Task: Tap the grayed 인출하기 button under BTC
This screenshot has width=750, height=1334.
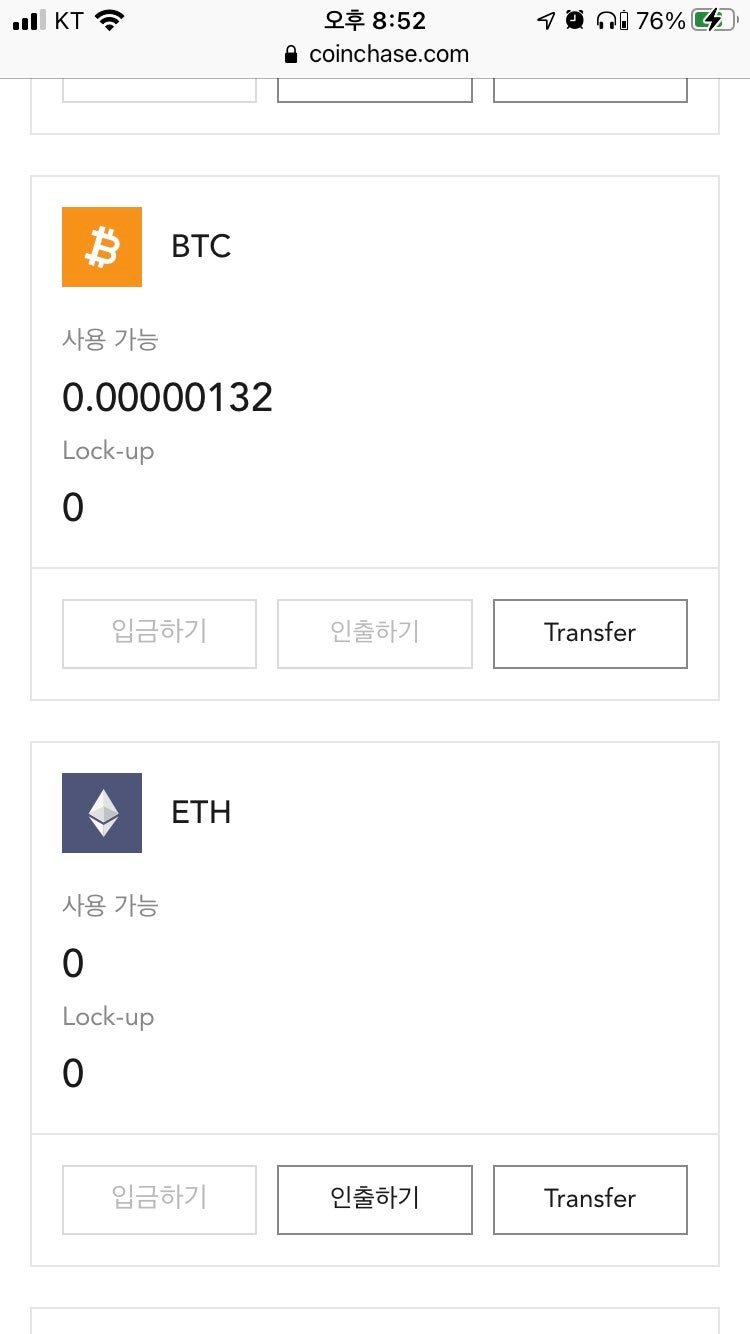Action: pyautogui.click(x=374, y=633)
